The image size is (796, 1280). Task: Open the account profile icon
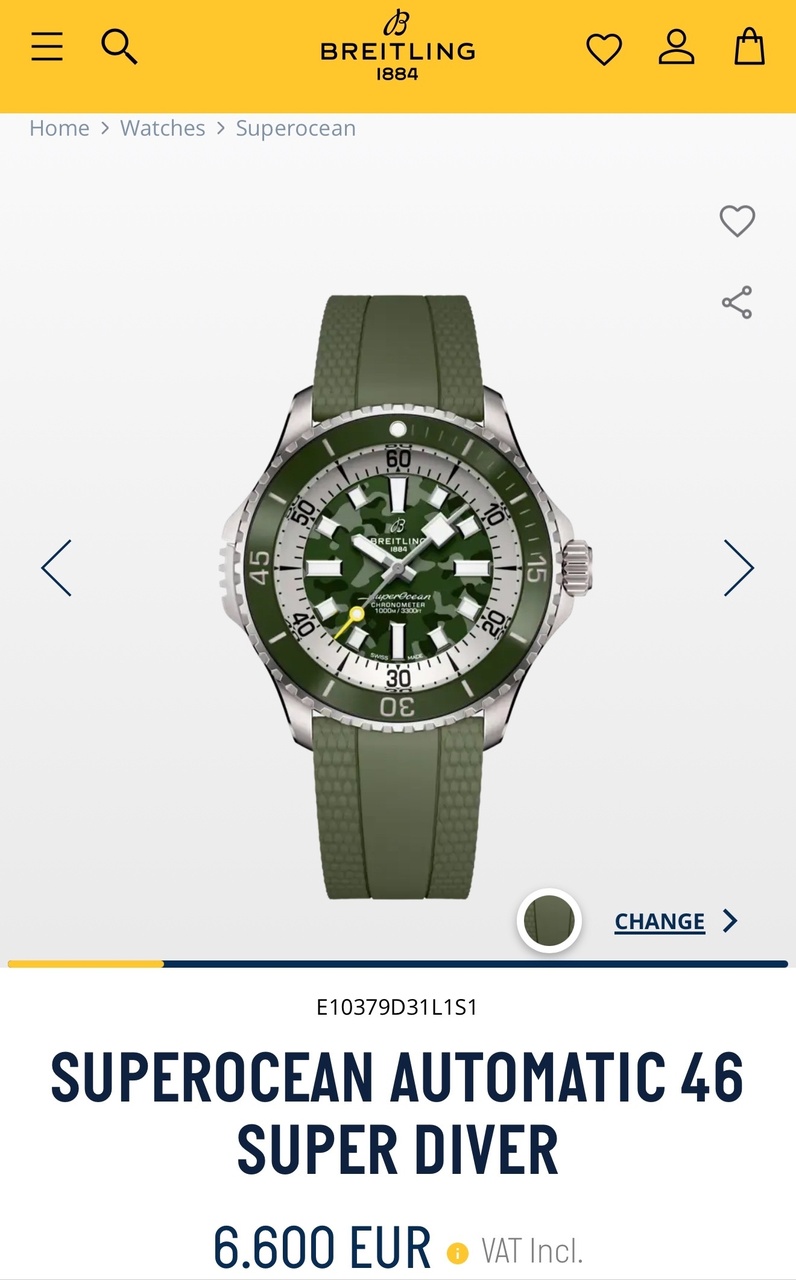[x=677, y=47]
